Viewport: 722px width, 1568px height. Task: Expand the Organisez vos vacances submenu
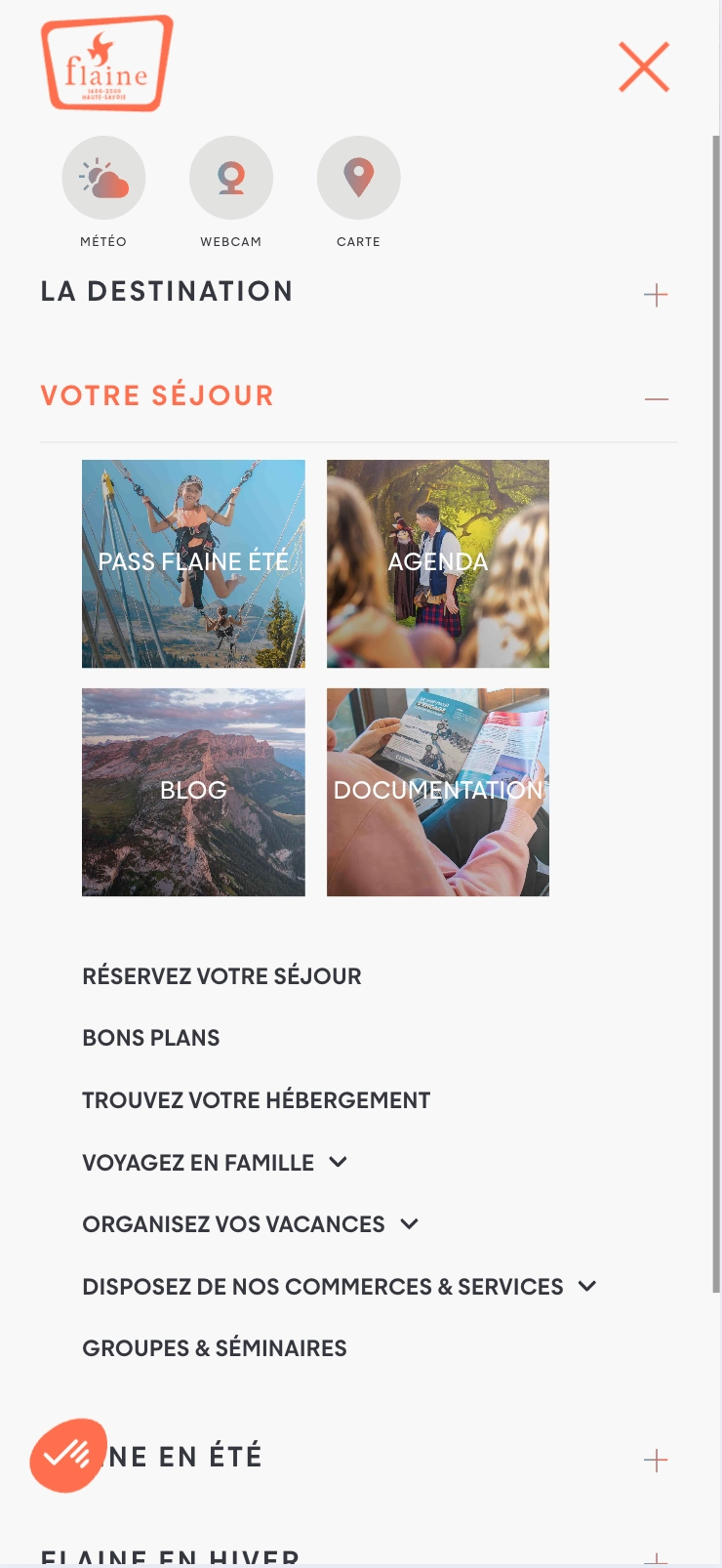pyautogui.click(x=410, y=1223)
